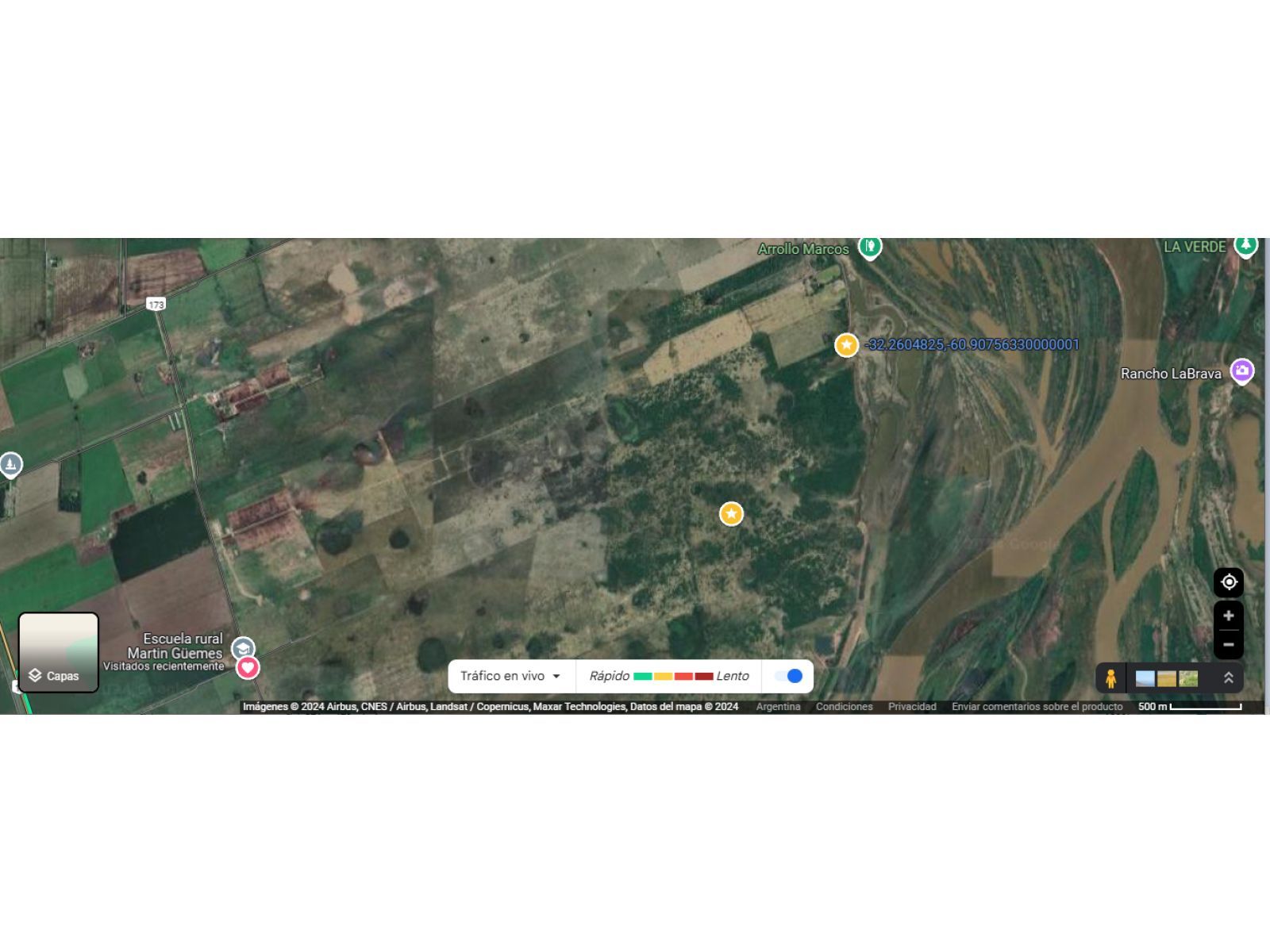Open the Escuela rural Martín Güemes marker

(x=243, y=649)
